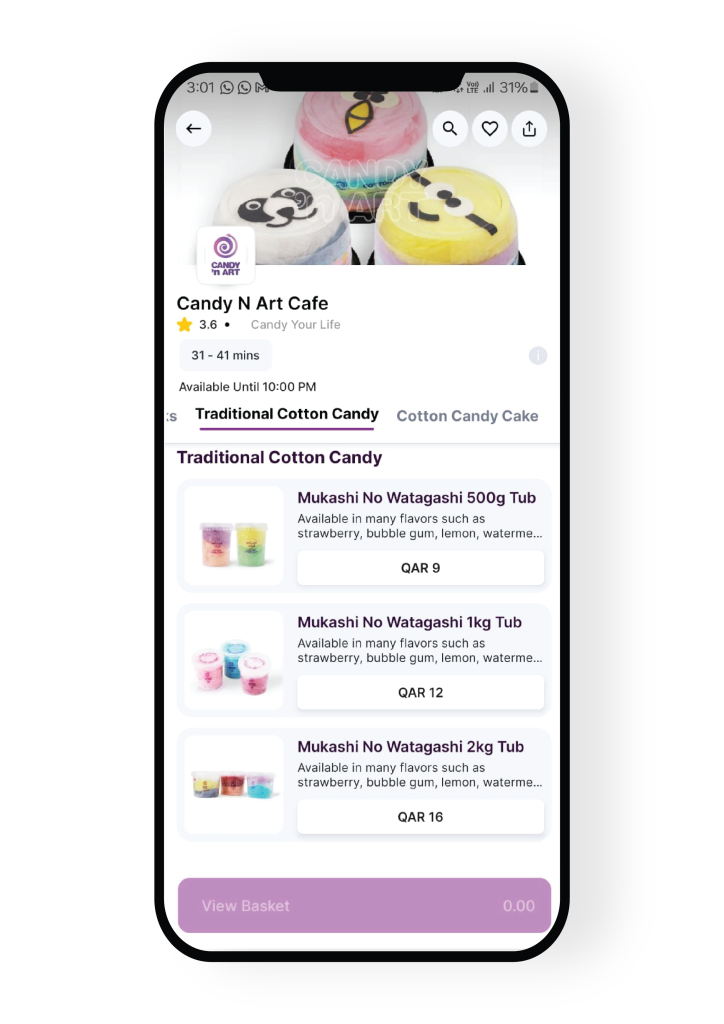This screenshot has width=724, height=1024.
Task: Open the restaurant info icon
Action: point(538,356)
